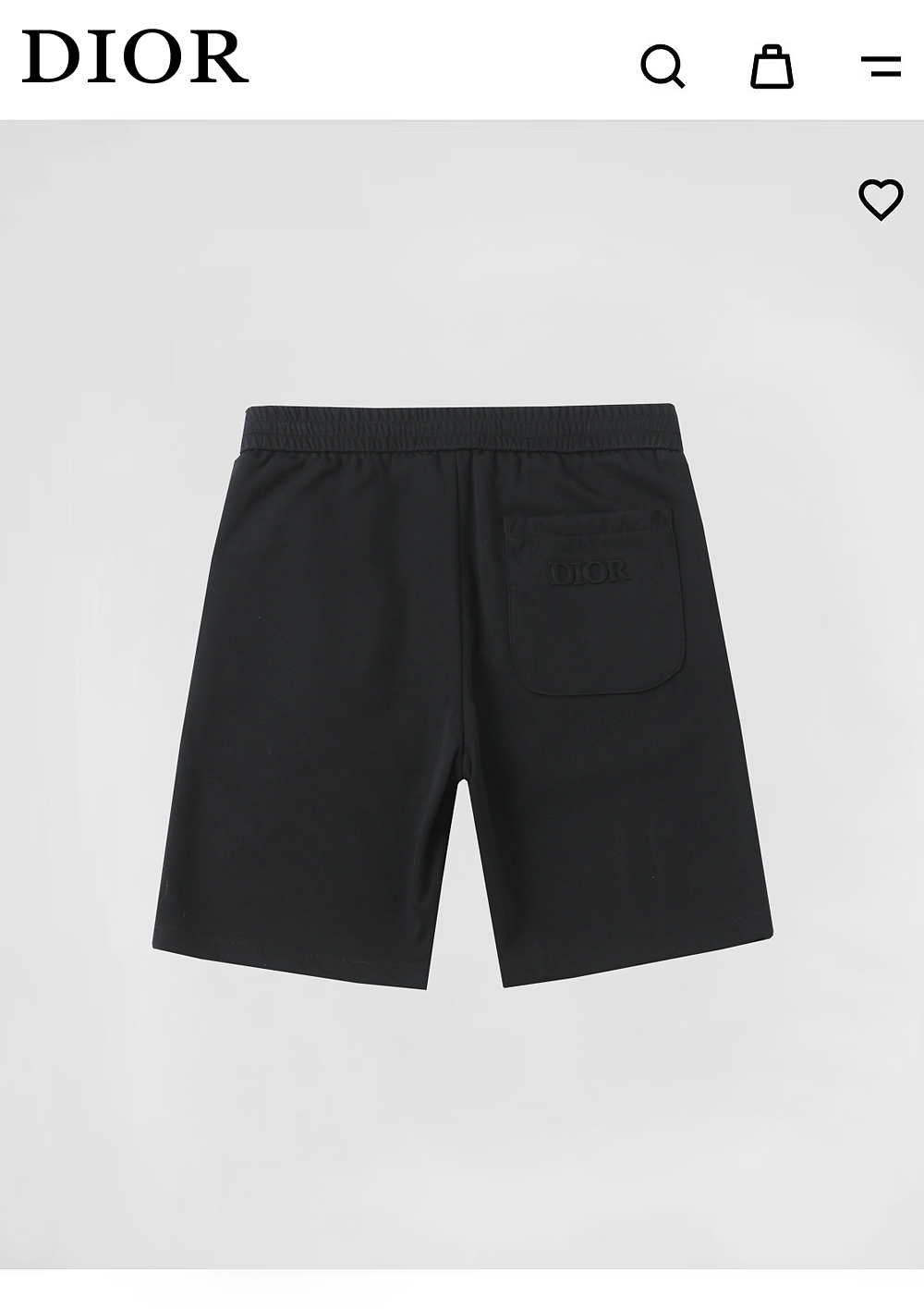
Task: Open the black shorts product image
Action: tap(462, 693)
